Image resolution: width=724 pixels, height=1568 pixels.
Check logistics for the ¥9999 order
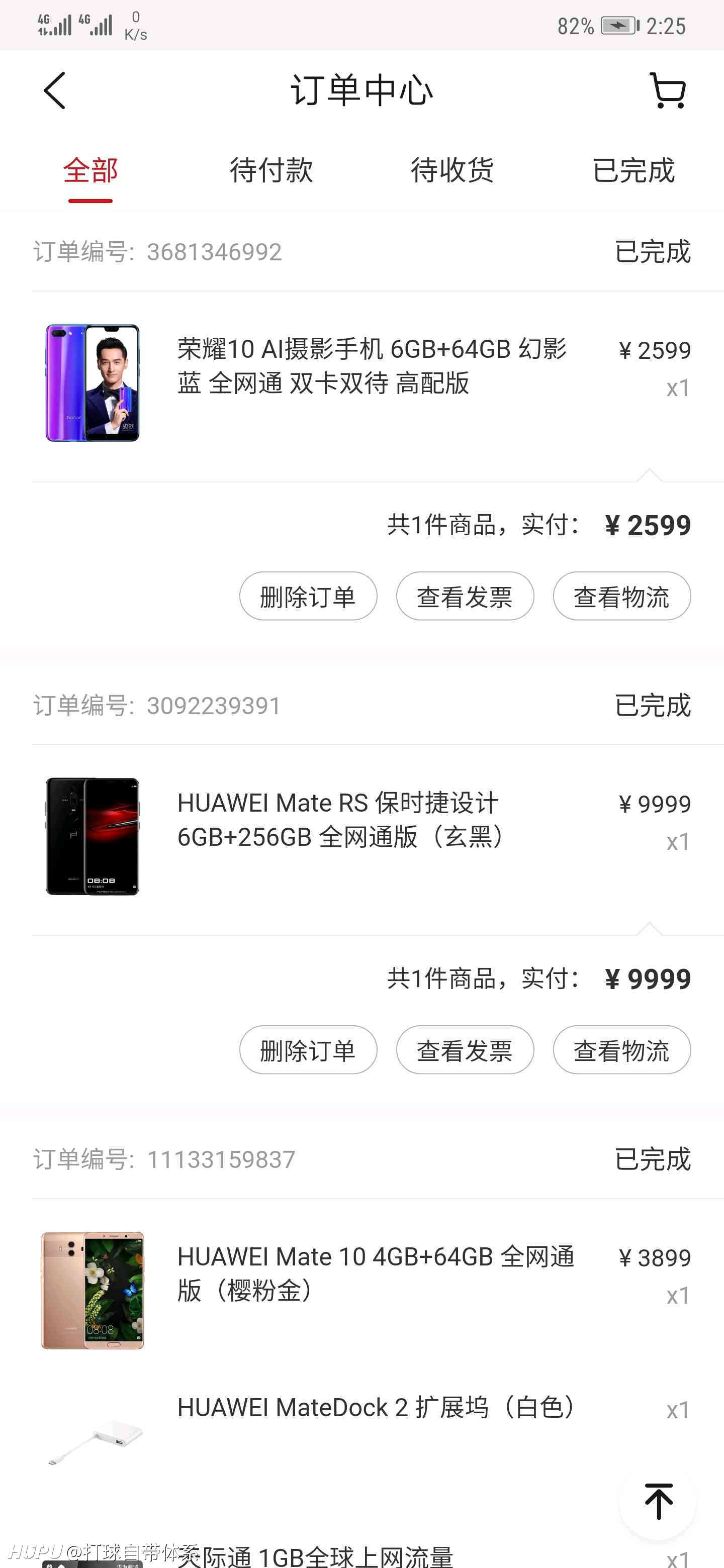pyautogui.click(x=622, y=1049)
